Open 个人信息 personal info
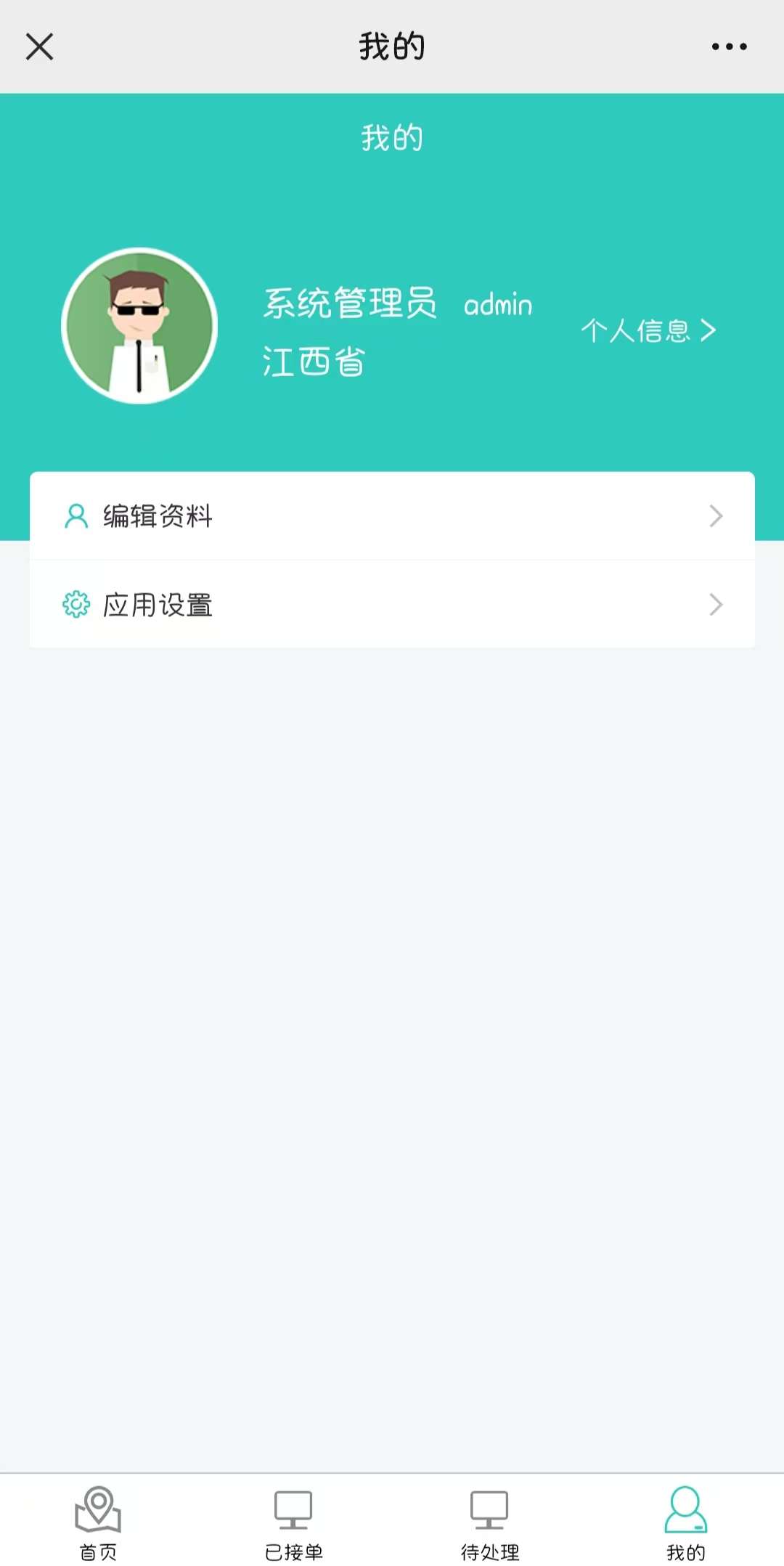Viewport: 784px width, 1566px height. (648, 330)
